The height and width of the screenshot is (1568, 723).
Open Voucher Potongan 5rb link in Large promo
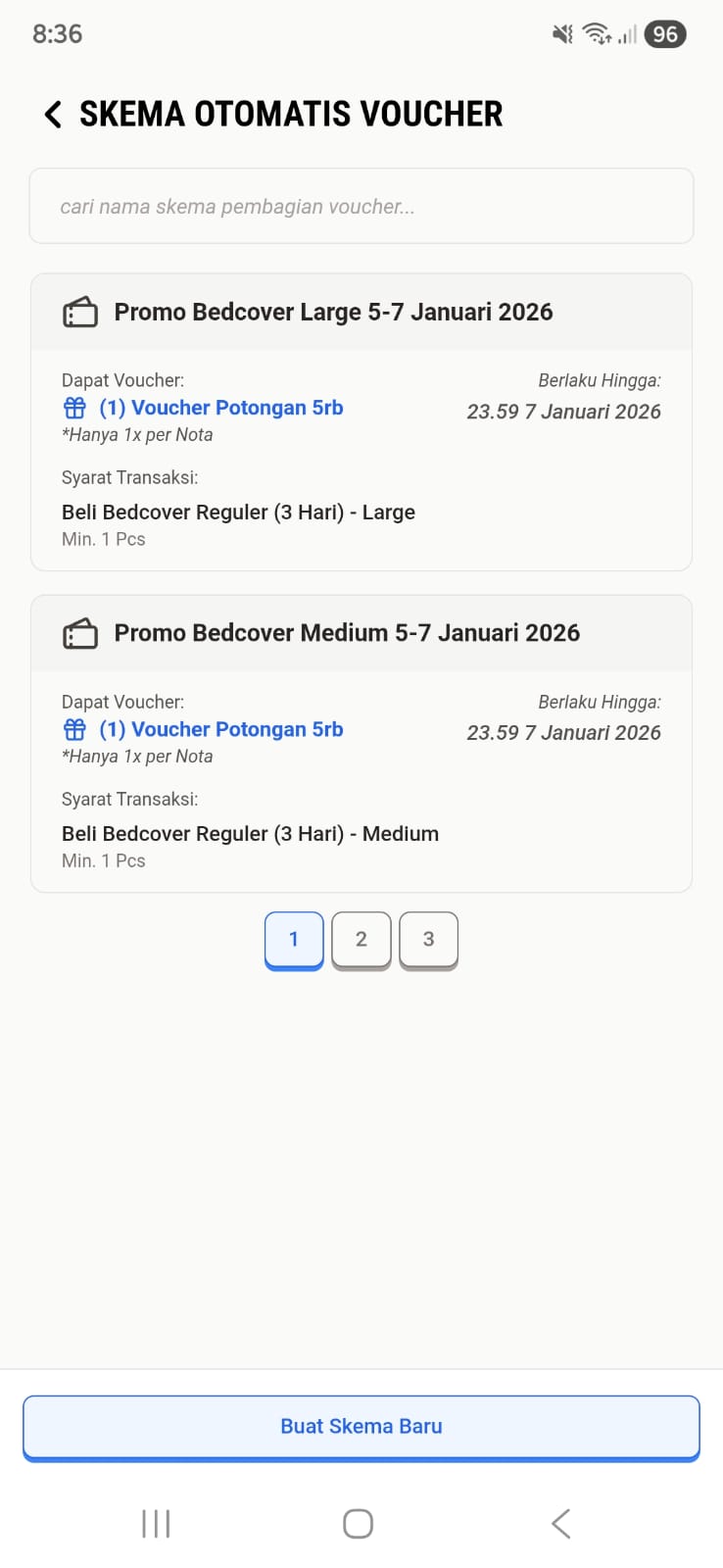click(220, 408)
